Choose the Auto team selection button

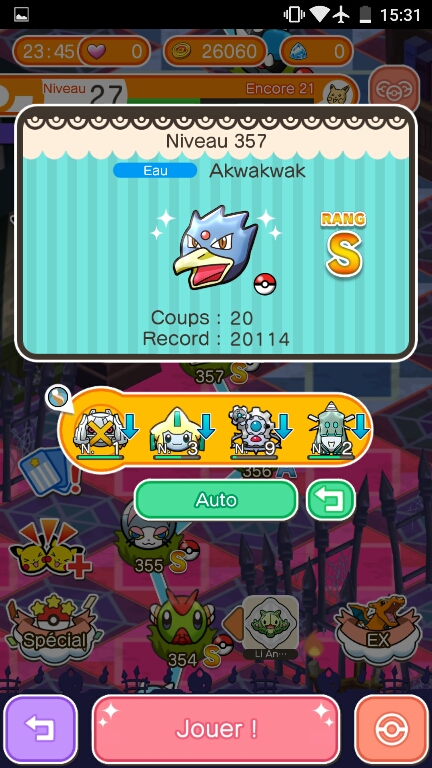pyautogui.click(x=216, y=500)
